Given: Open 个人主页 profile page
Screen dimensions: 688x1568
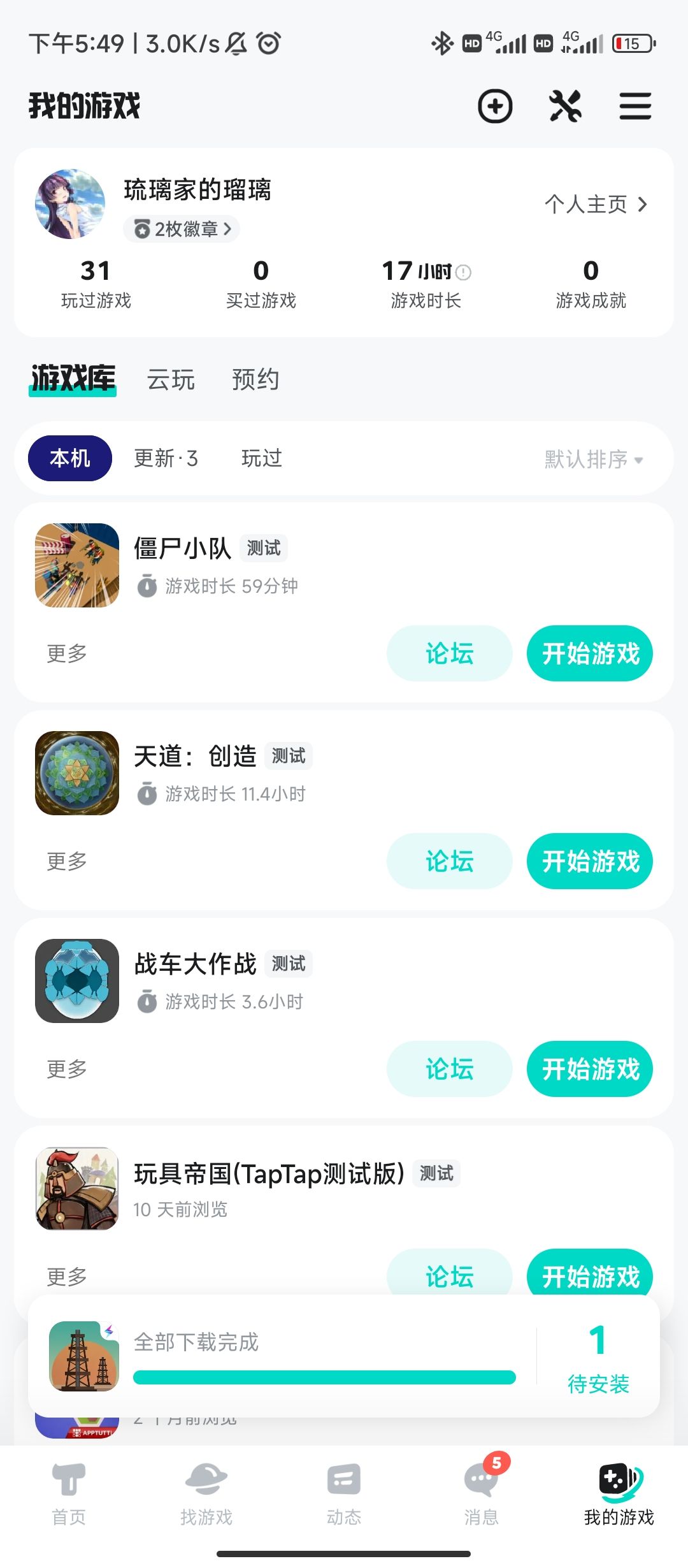Looking at the screenshot, I should [x=595, y=205].
